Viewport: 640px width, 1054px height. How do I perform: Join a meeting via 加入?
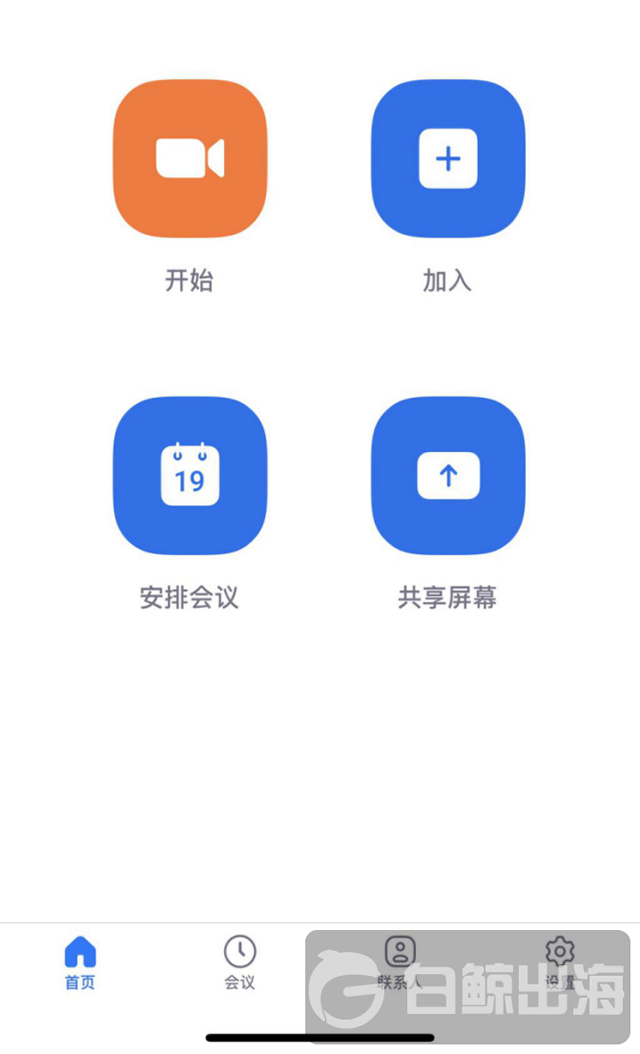coord(448,158)
